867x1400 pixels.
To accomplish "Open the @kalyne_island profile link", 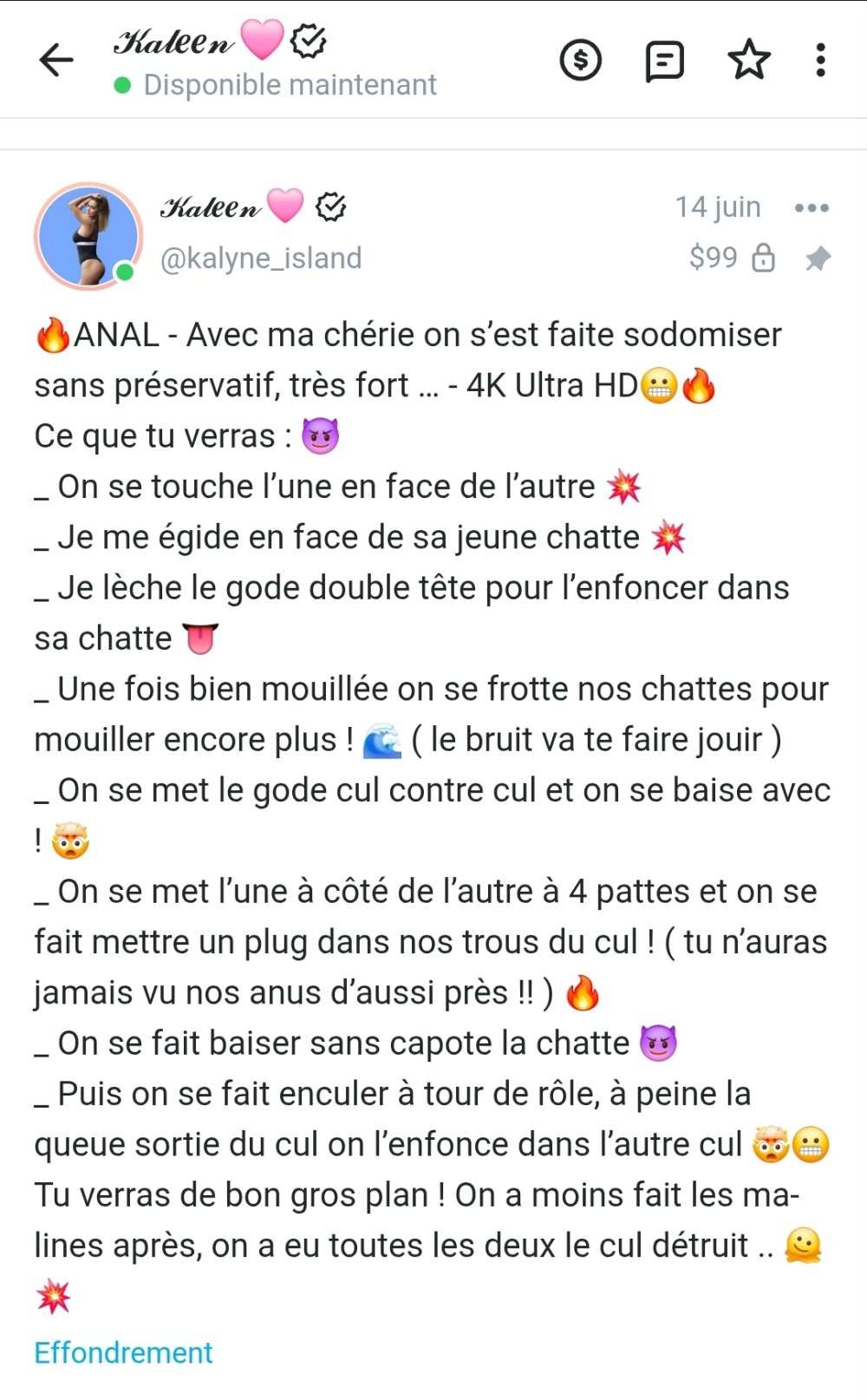I will point(261,258).
